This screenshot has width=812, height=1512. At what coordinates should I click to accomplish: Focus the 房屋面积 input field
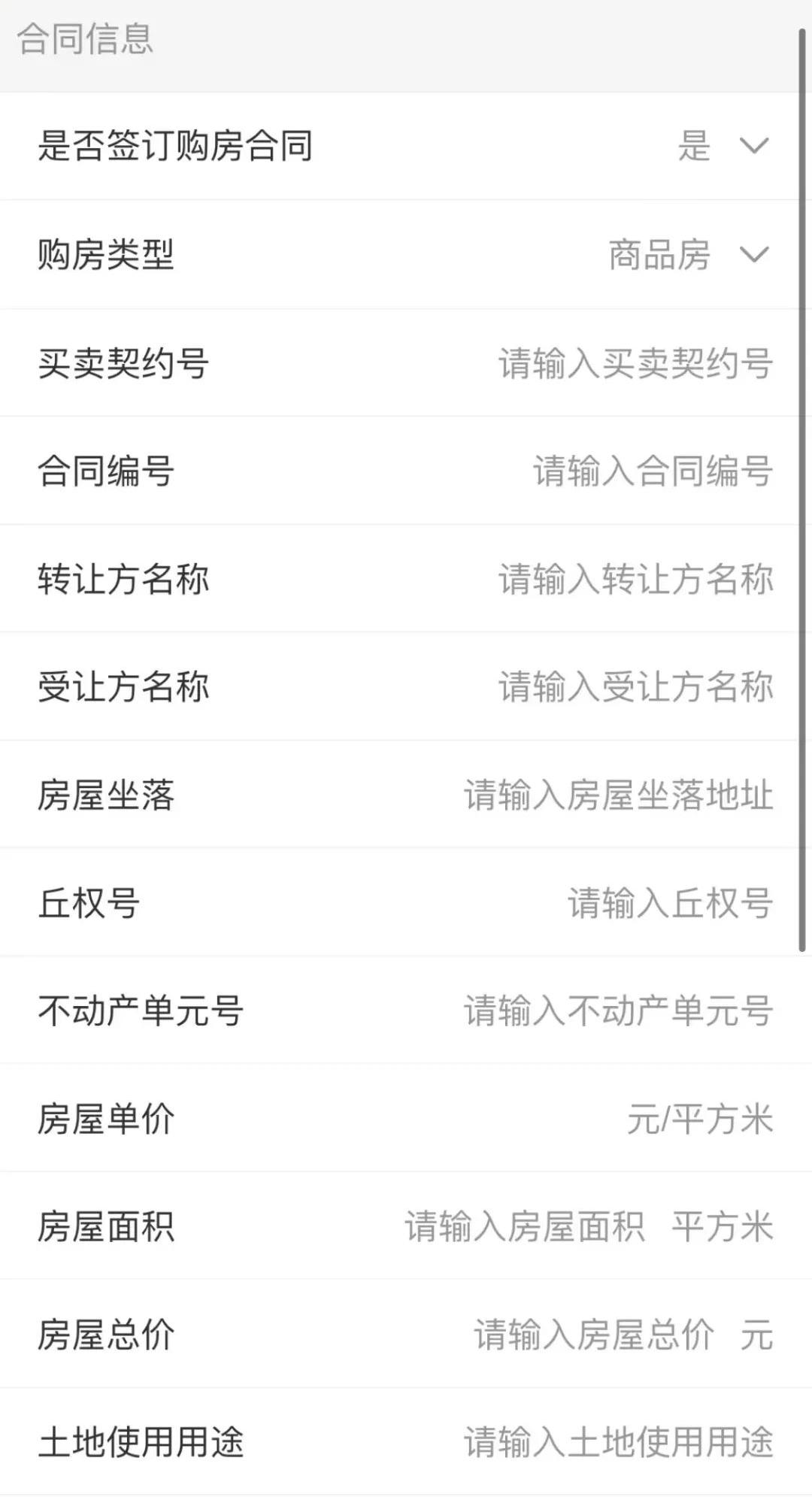[x=525, y=1227]
